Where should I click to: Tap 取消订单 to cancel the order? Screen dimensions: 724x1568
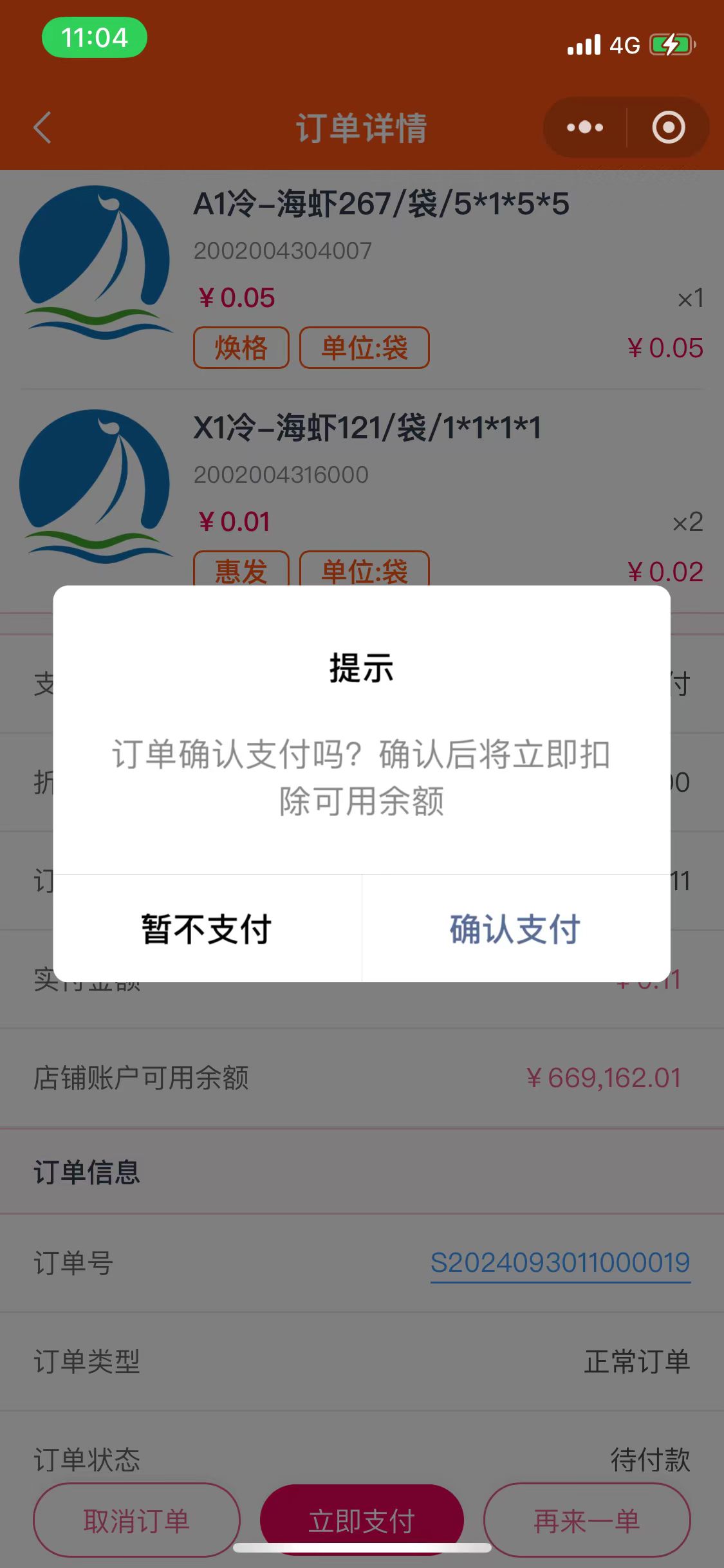136,1520
